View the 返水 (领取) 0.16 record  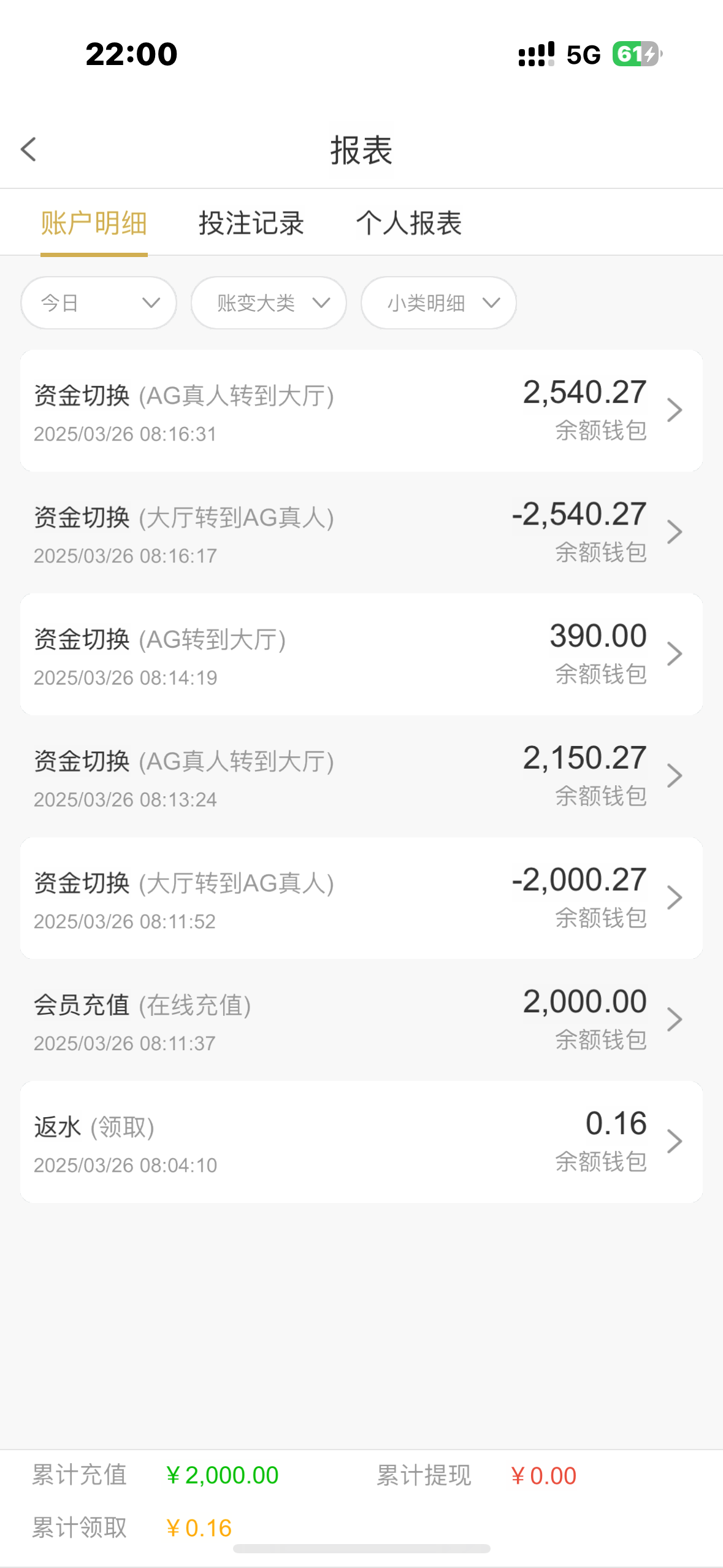coord(361,1142)
